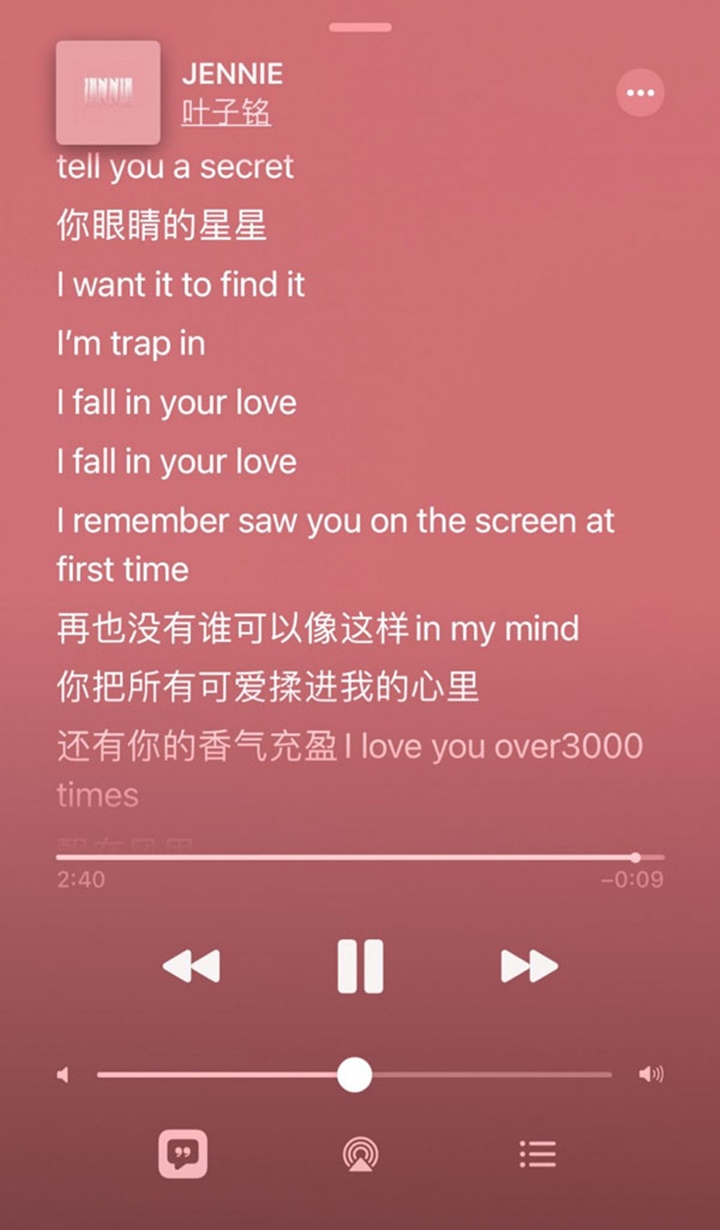Tap the middle of the volume slider

click(x=354, y=1075)
